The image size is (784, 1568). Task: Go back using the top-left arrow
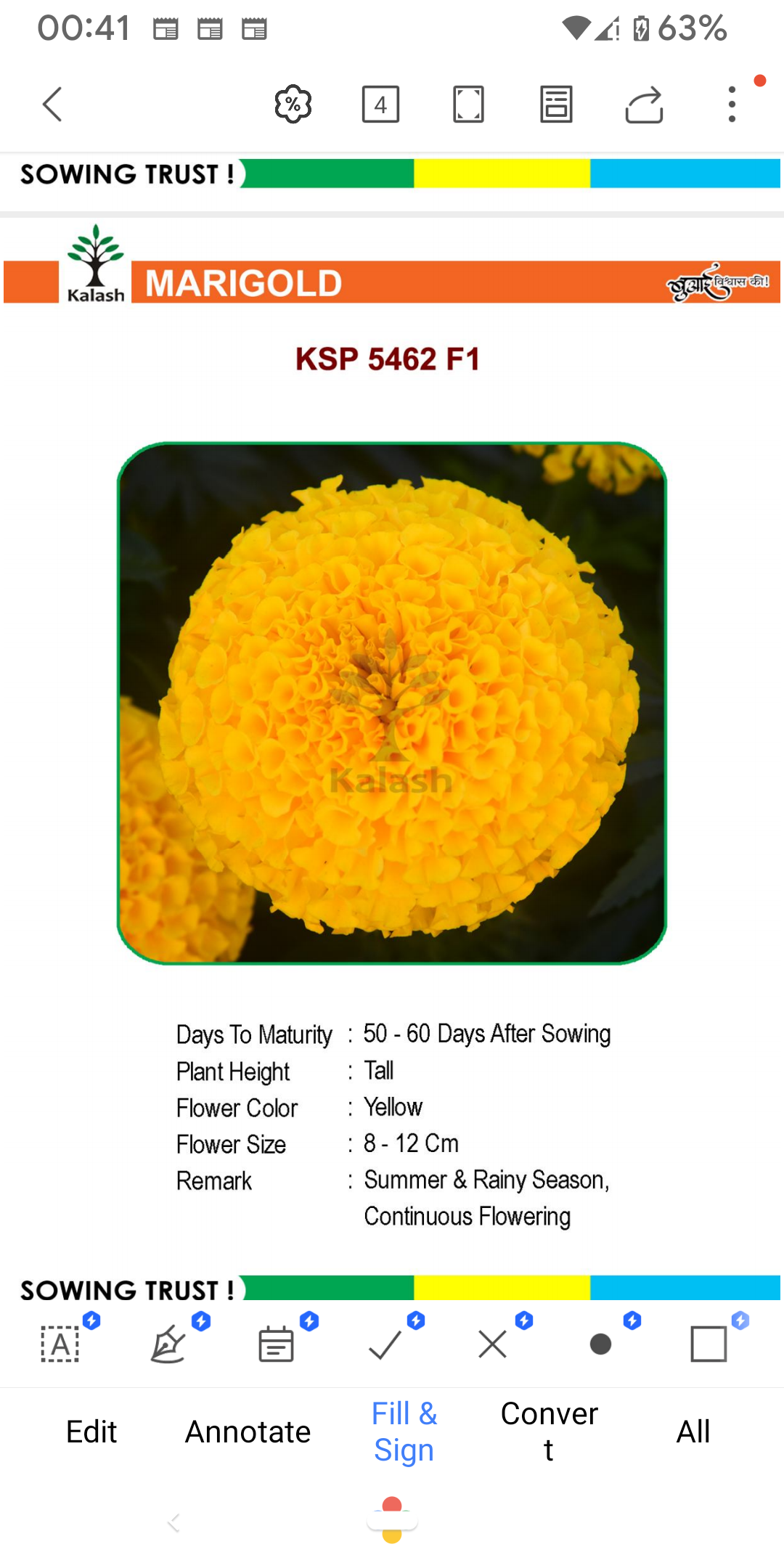pos(52,105)
